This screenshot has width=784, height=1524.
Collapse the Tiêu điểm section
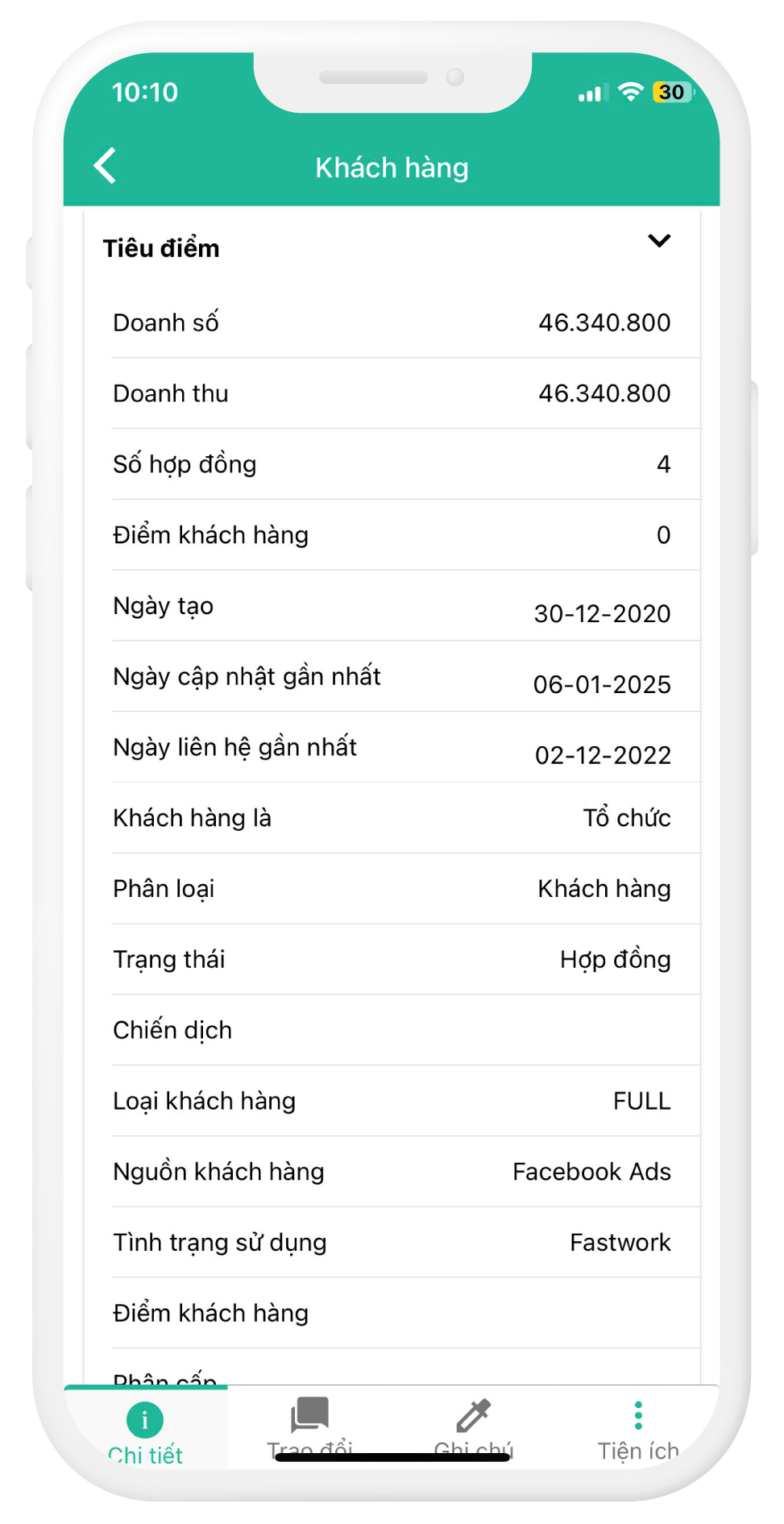[x=658, y=241]
